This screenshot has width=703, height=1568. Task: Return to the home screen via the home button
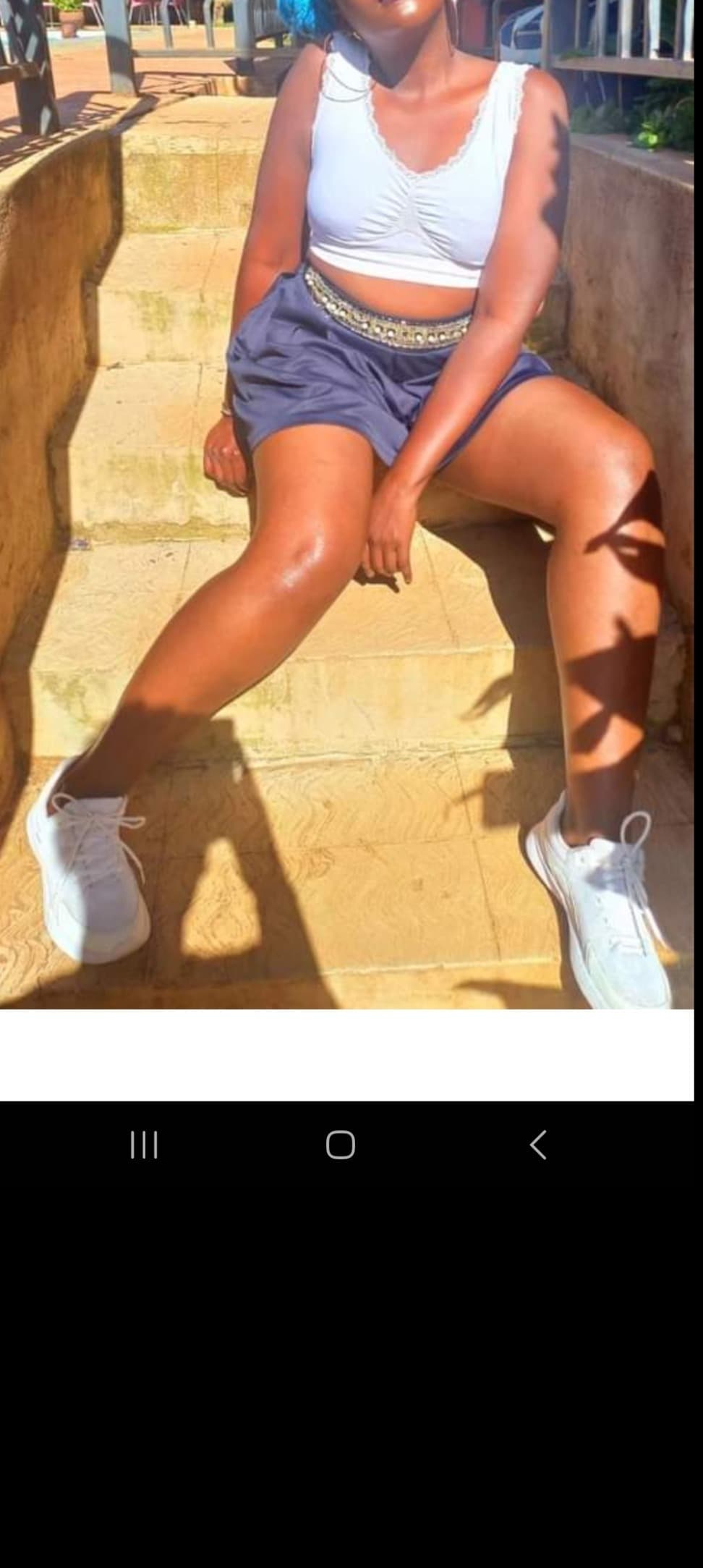point(340,1145)
